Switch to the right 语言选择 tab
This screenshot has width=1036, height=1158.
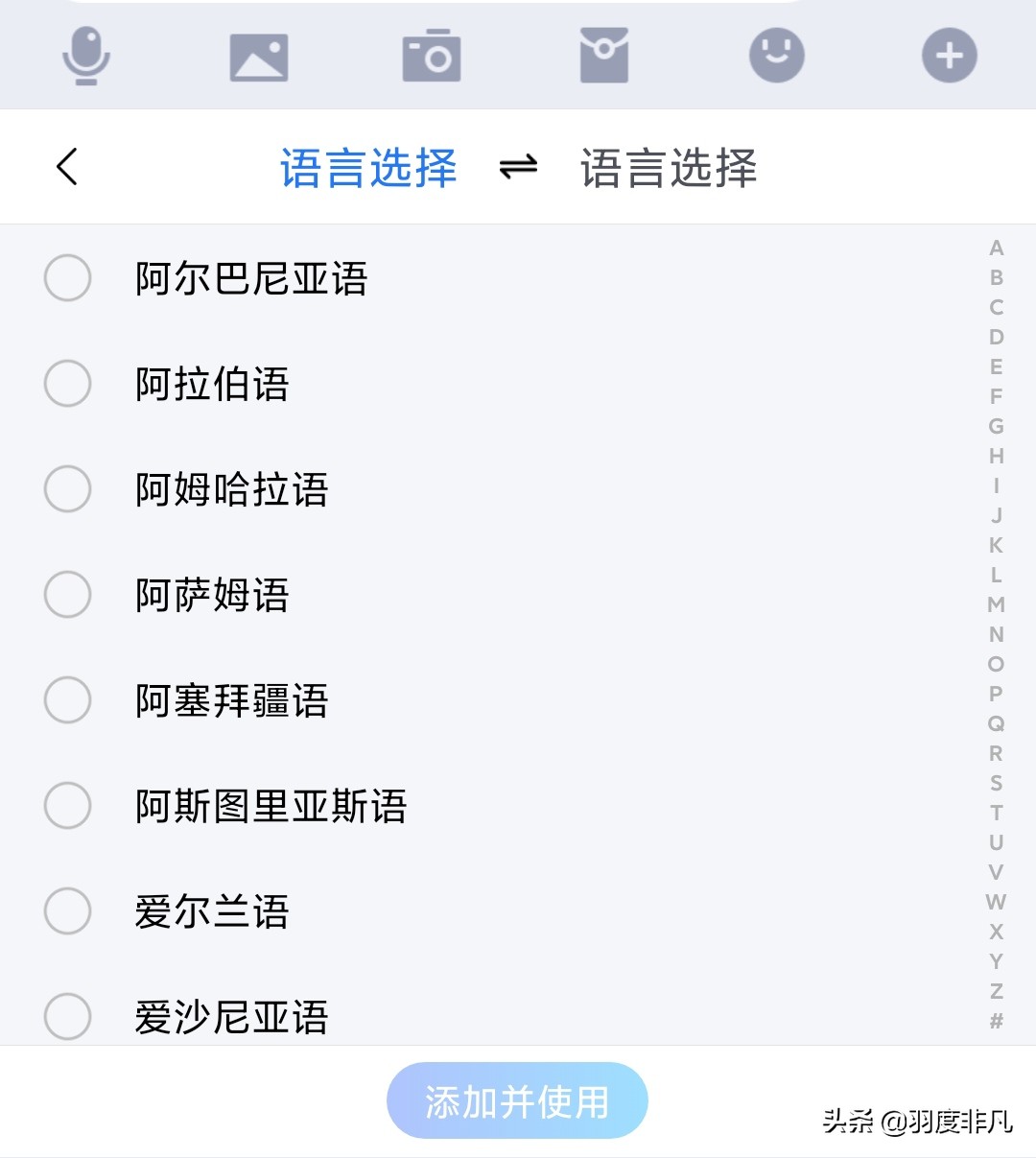click(x=669, y=166)
